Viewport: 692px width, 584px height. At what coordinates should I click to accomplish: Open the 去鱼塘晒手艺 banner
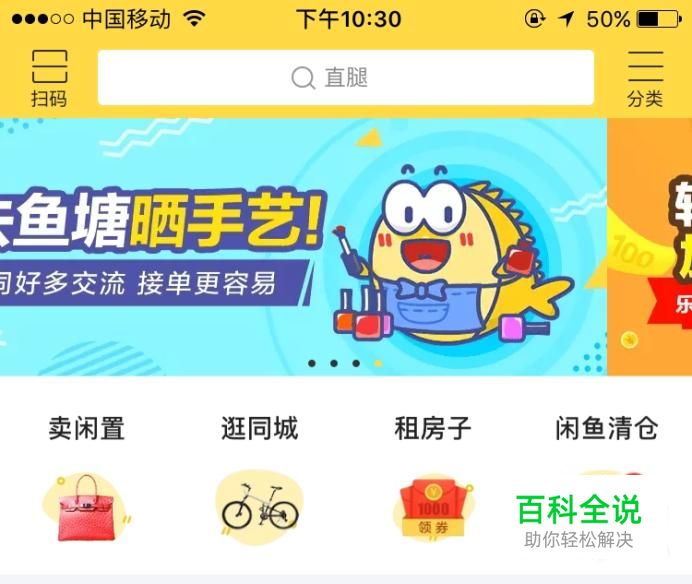pos(300,247)
